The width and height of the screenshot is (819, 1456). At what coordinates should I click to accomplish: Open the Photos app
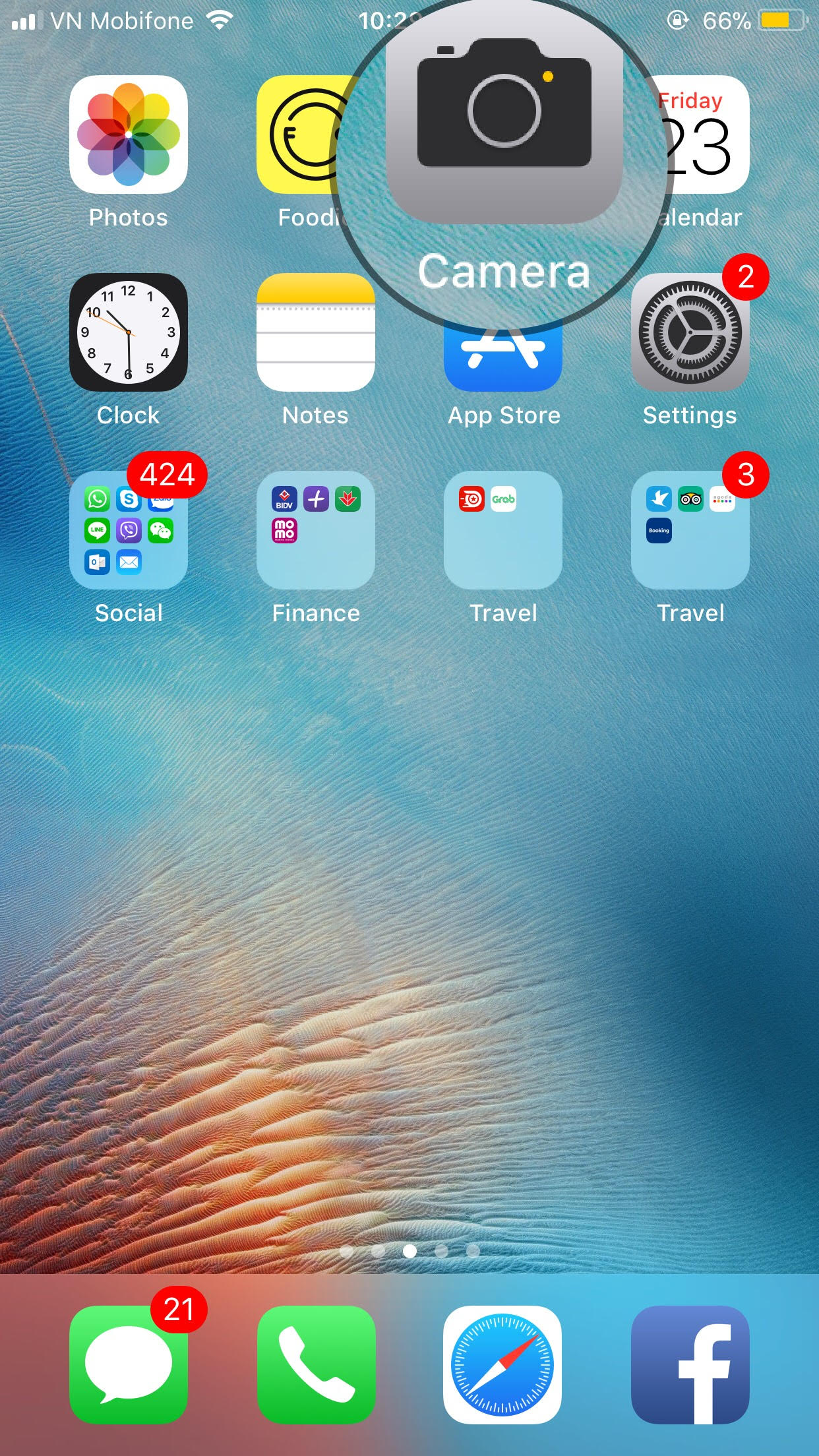pyautogui.click(x=129, y=135)
